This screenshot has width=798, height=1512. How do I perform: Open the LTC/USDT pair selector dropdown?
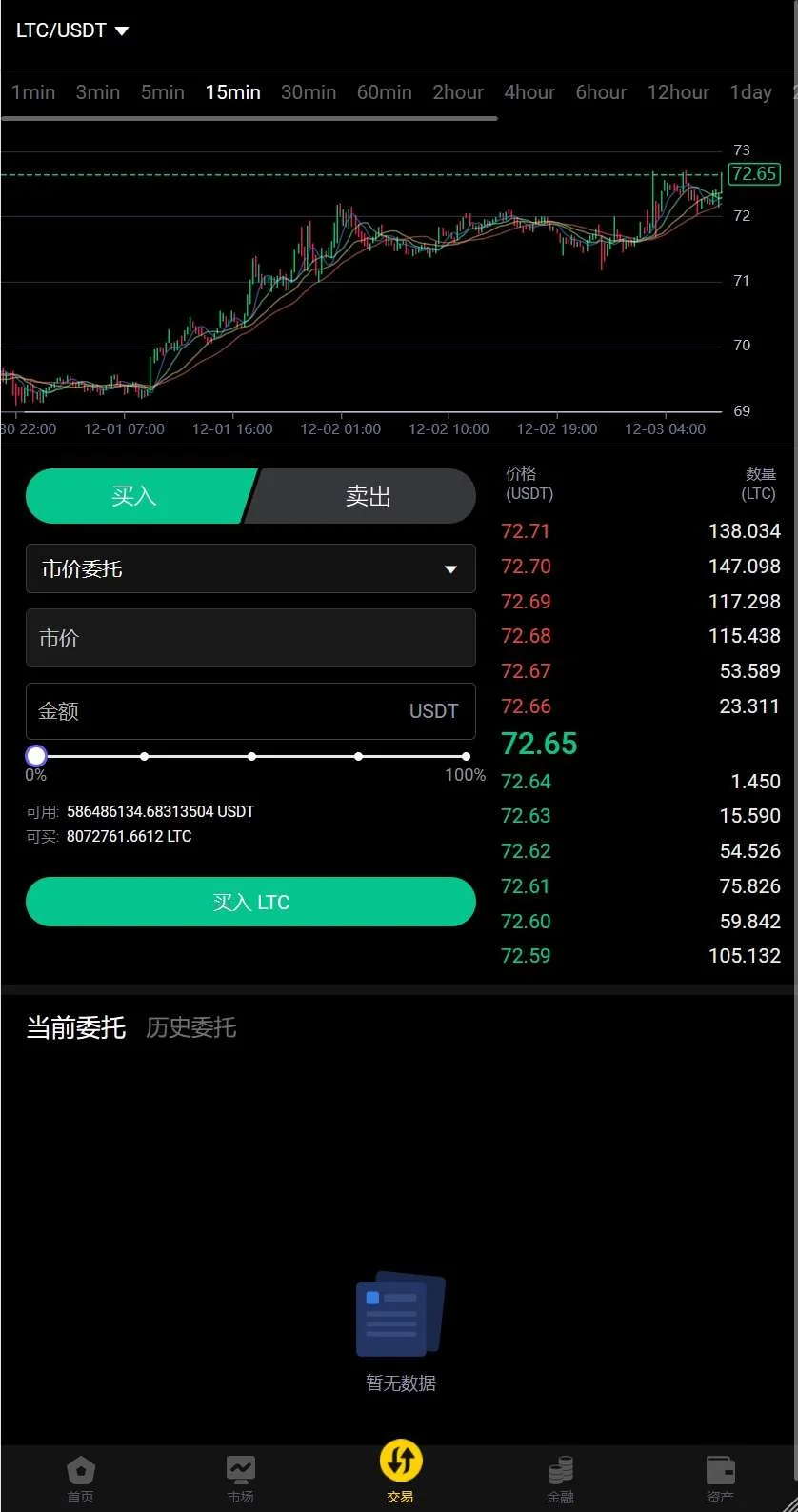point(72,30)
